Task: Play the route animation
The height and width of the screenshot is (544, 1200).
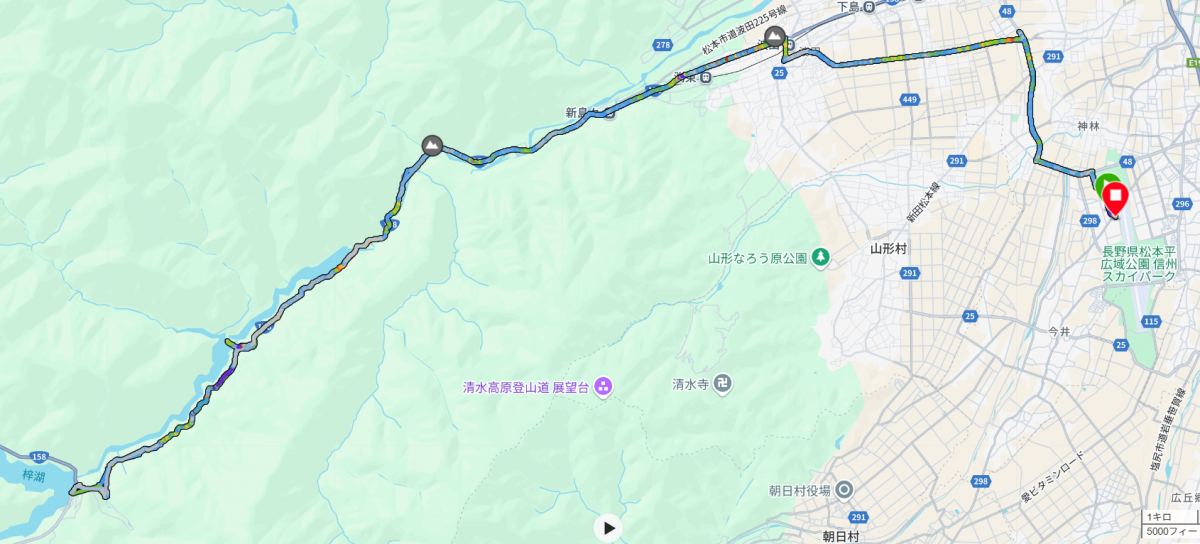Action: [x=608, y=527]
